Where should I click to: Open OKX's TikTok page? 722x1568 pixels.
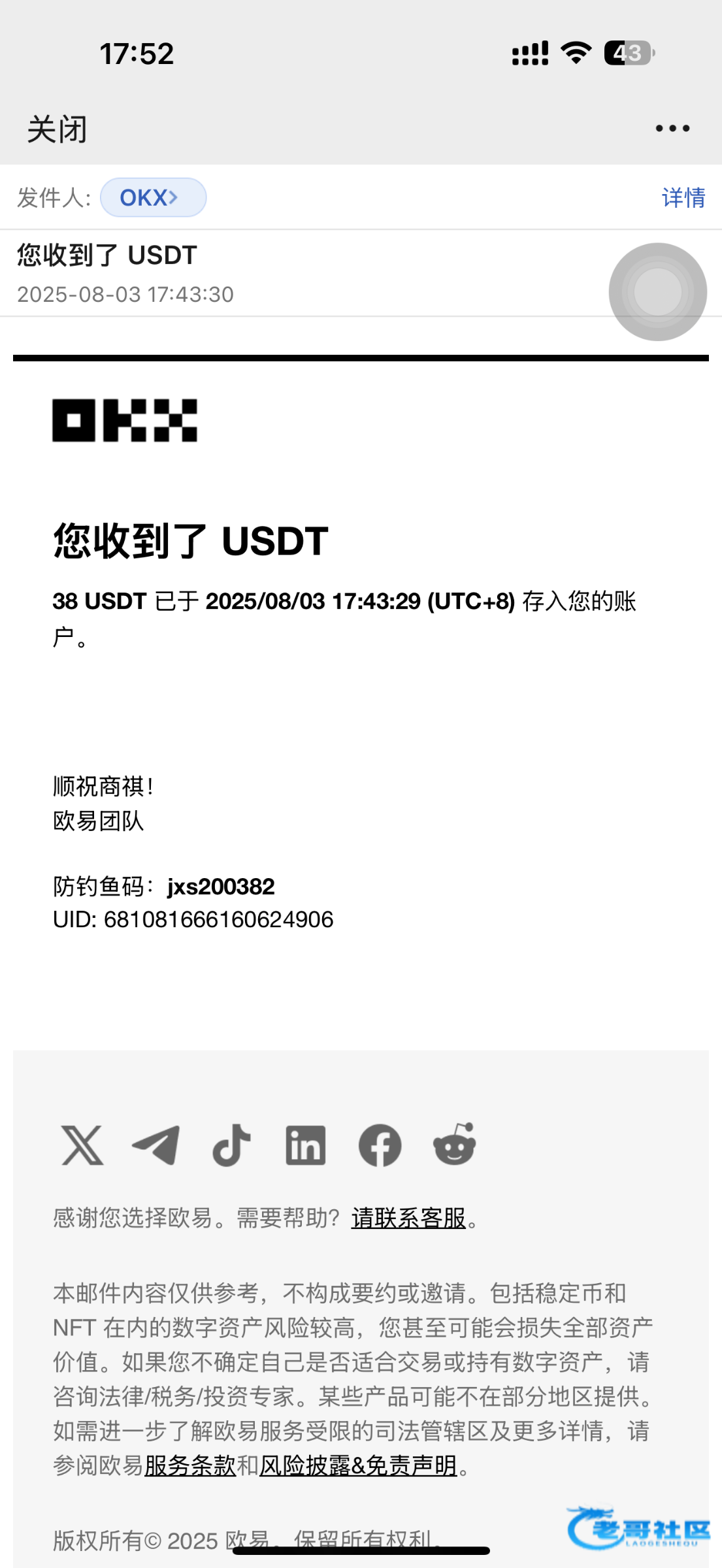pyautogui.click(x=231, y=1145)
